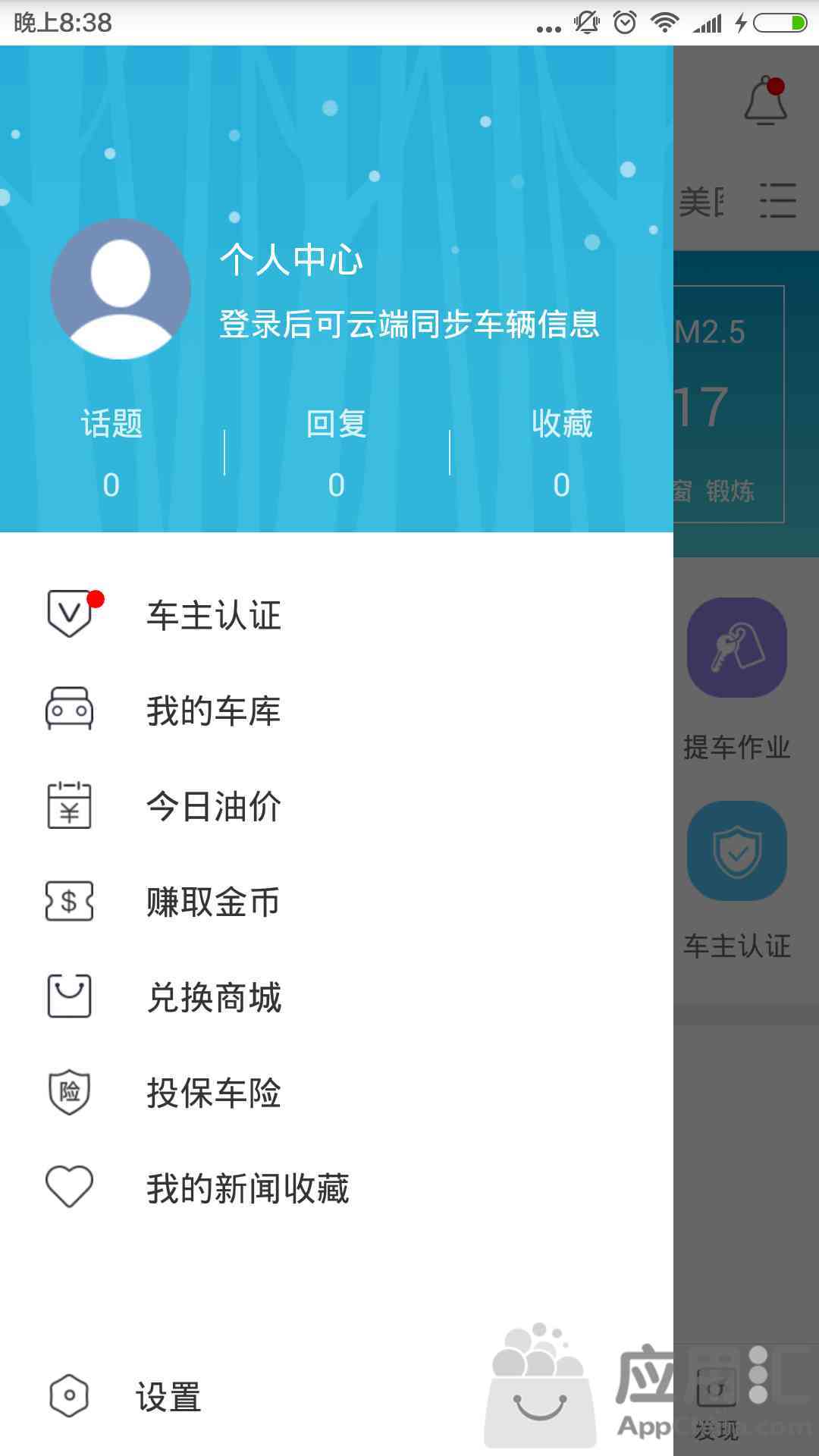Open 车主认证 owner verification via shield icon
Viewport: 819px width, 1456px height.
pyautogui.click(x=70, y=616)
